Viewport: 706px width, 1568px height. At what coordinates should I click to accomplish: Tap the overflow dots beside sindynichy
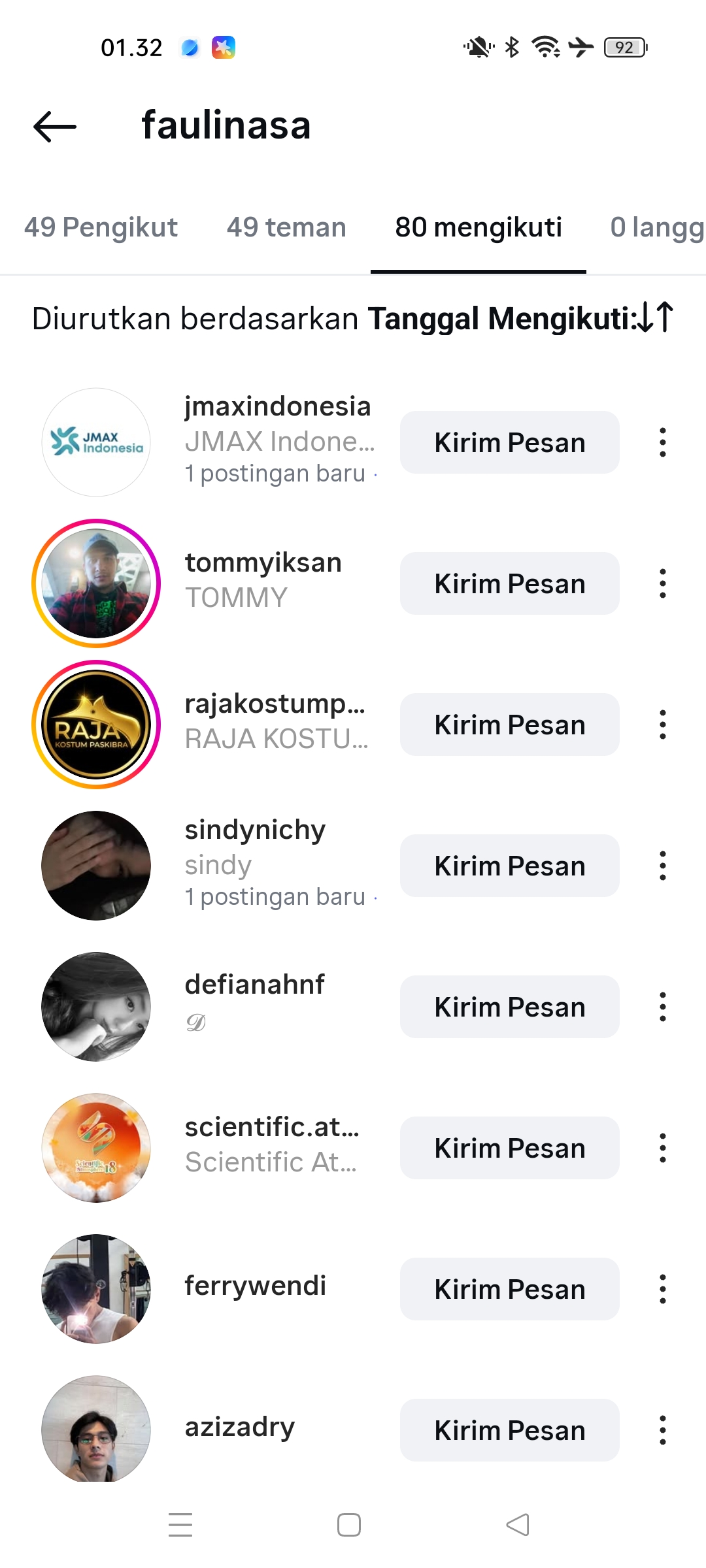[x=663, y=866]
